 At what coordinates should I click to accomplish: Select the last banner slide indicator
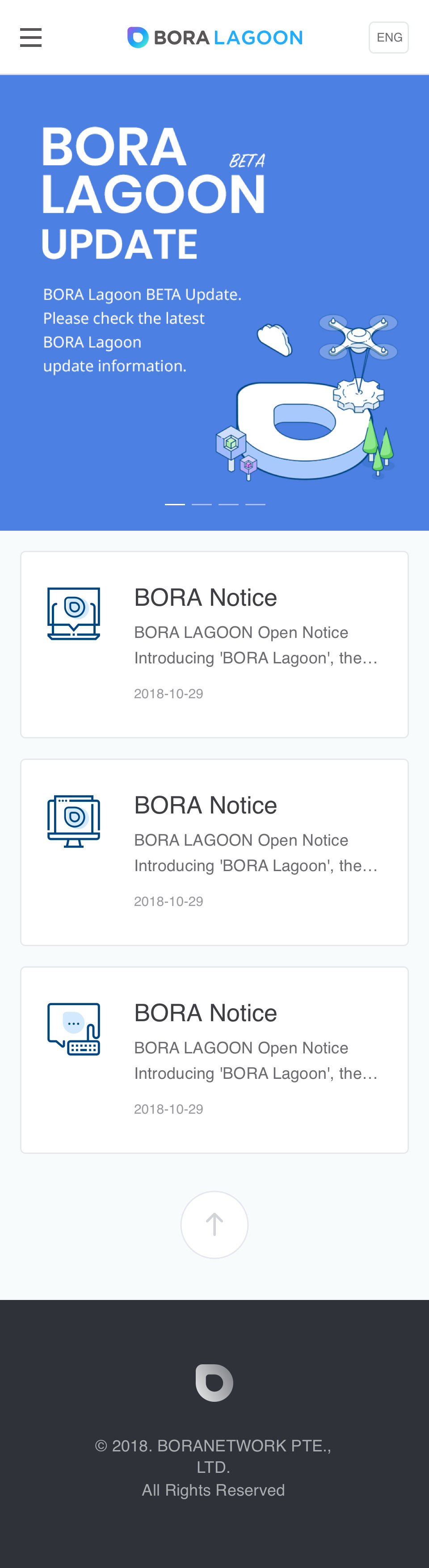[256, 505]
